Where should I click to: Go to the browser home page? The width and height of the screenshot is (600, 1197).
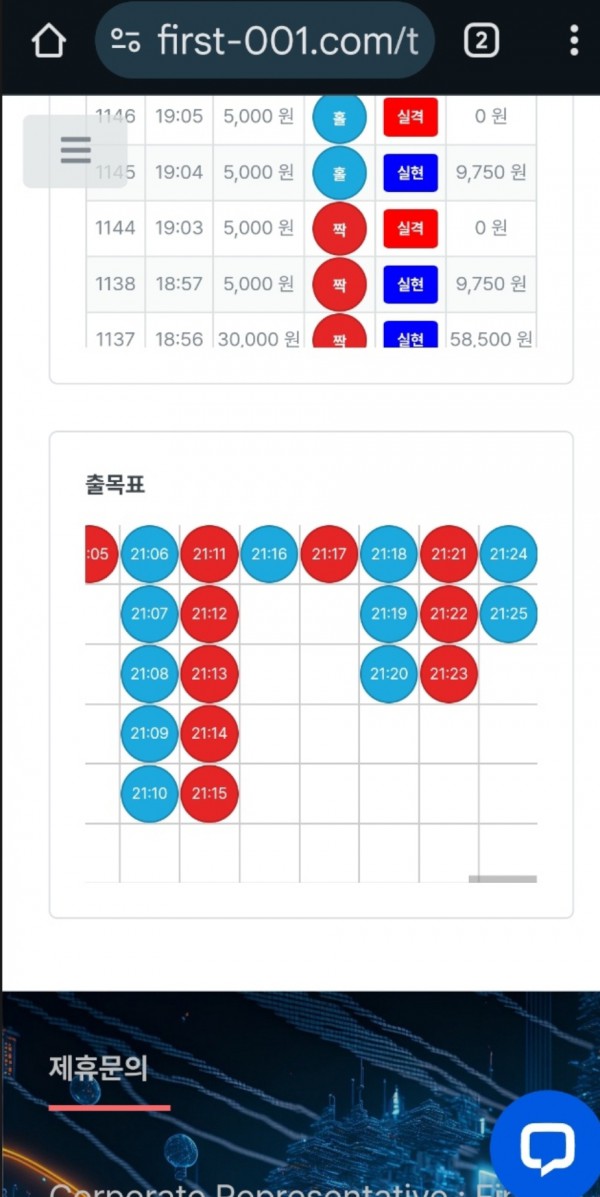click(48, 41)
